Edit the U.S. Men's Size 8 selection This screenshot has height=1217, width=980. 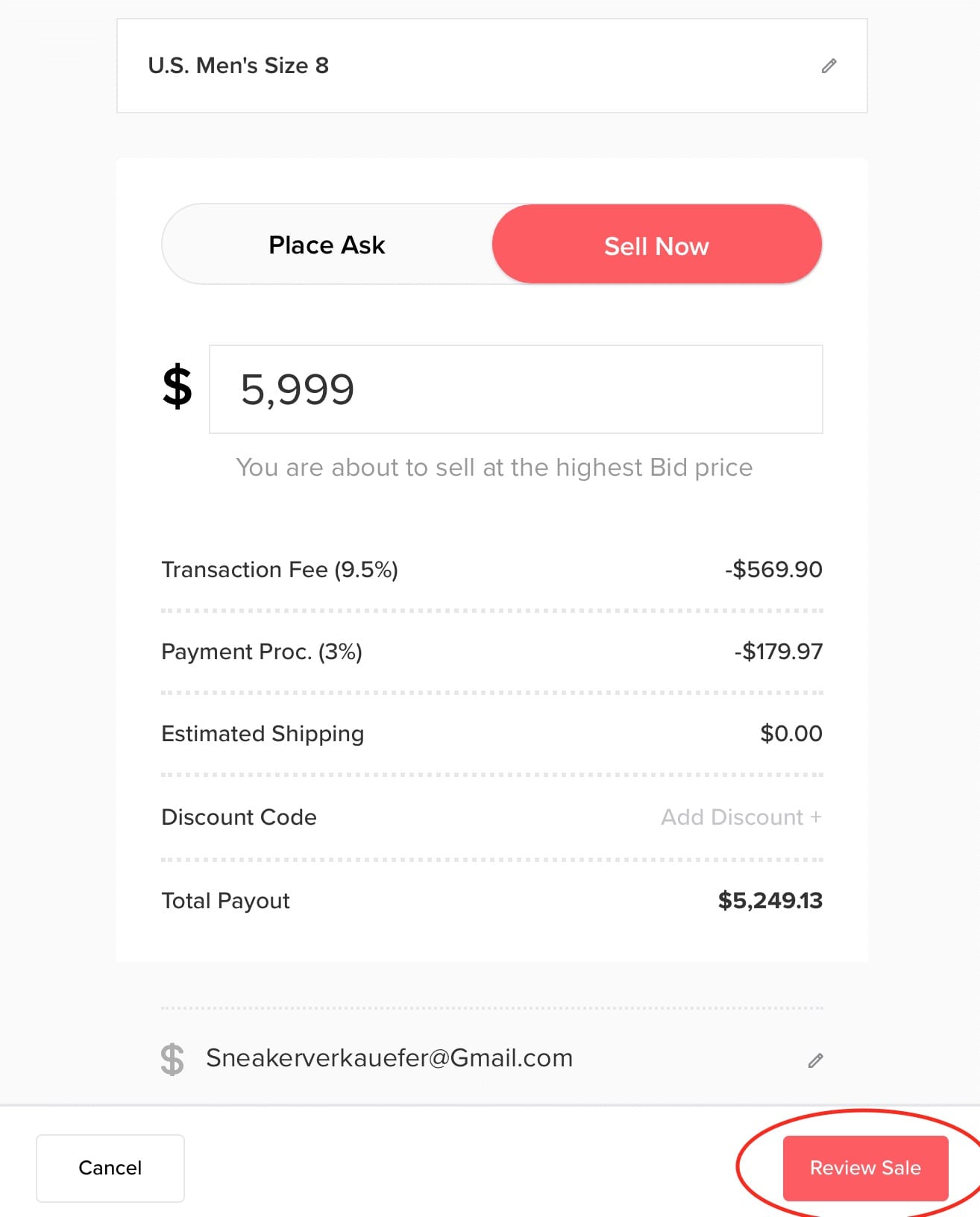click(x=829, y=66)
